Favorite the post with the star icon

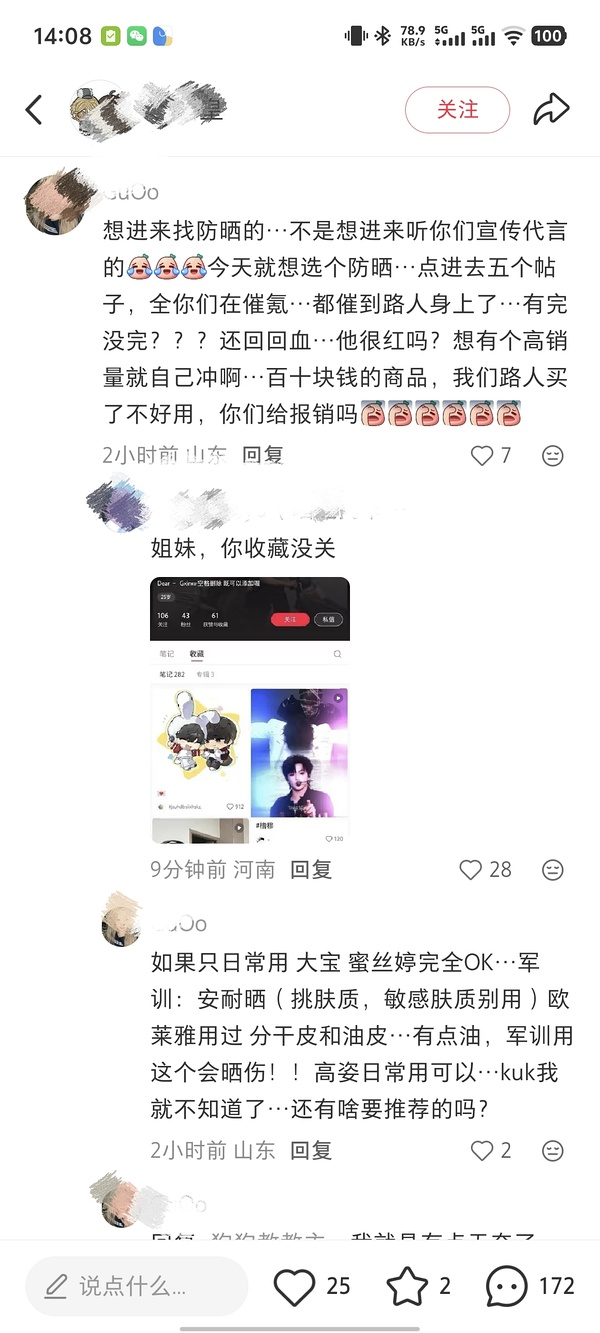pyautogui.click(x=407, y=1286)
